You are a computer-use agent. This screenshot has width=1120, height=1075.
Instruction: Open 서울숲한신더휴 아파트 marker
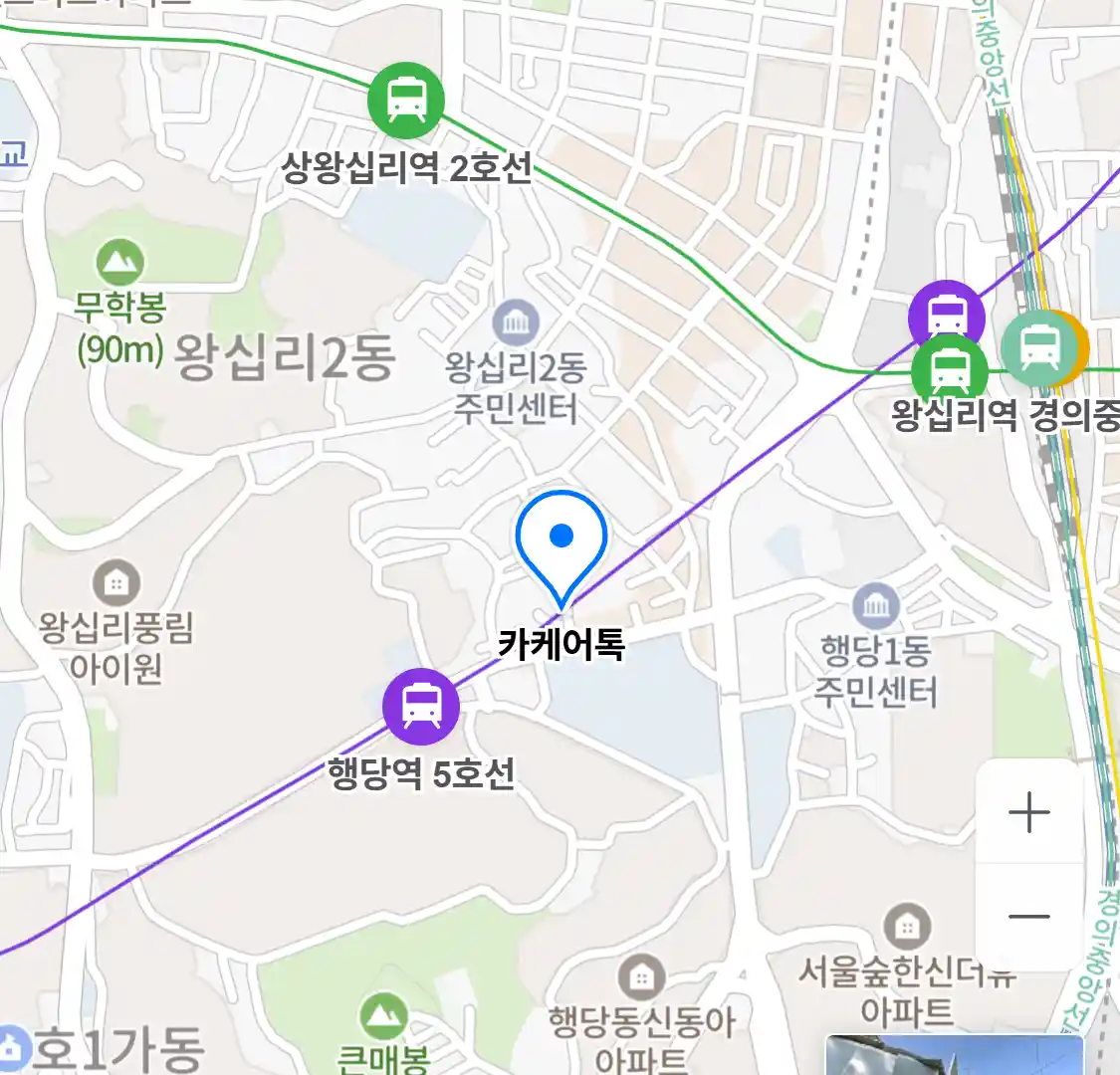pyautogui.click(x=906, y=928)
